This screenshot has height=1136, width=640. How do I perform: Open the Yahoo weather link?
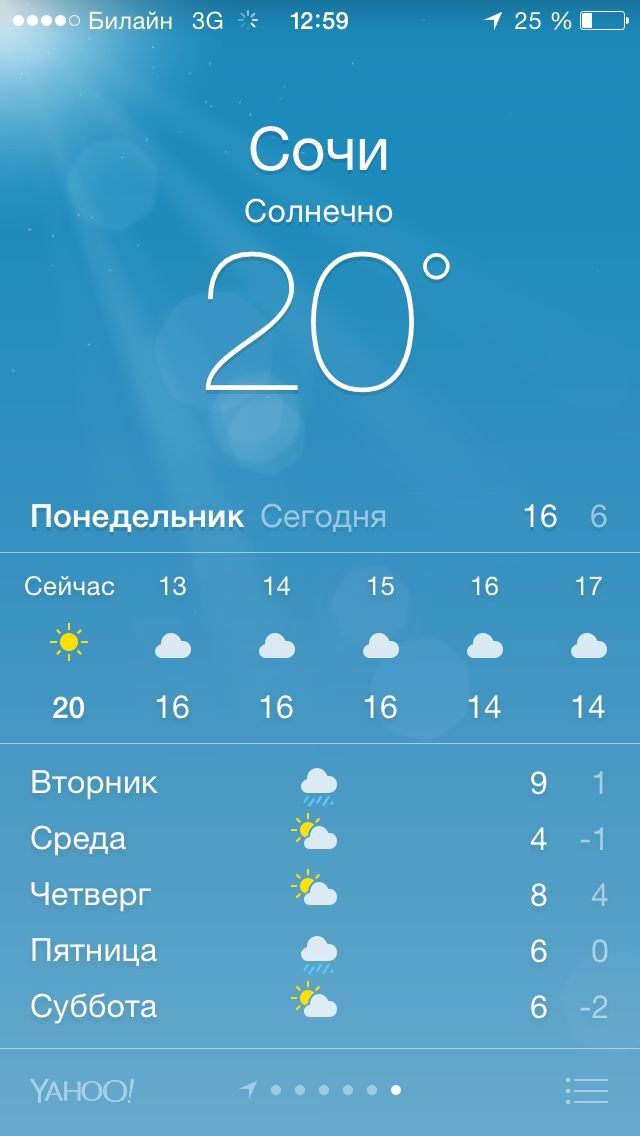[x=82, y=1090]
